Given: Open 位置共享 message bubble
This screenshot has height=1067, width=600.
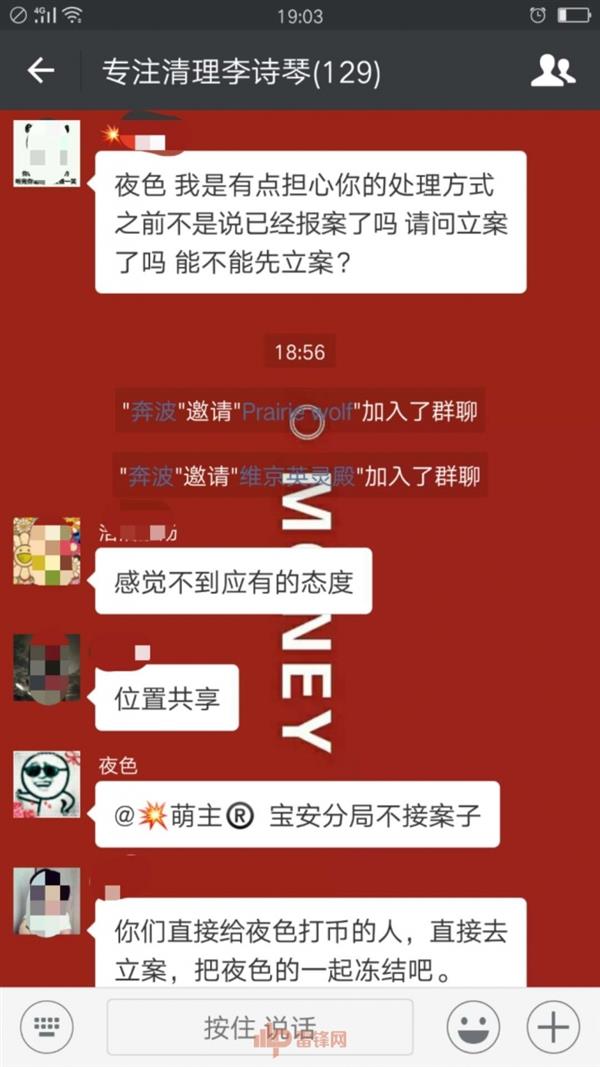Looking at the screenshot, I should (x=166, y=697).
